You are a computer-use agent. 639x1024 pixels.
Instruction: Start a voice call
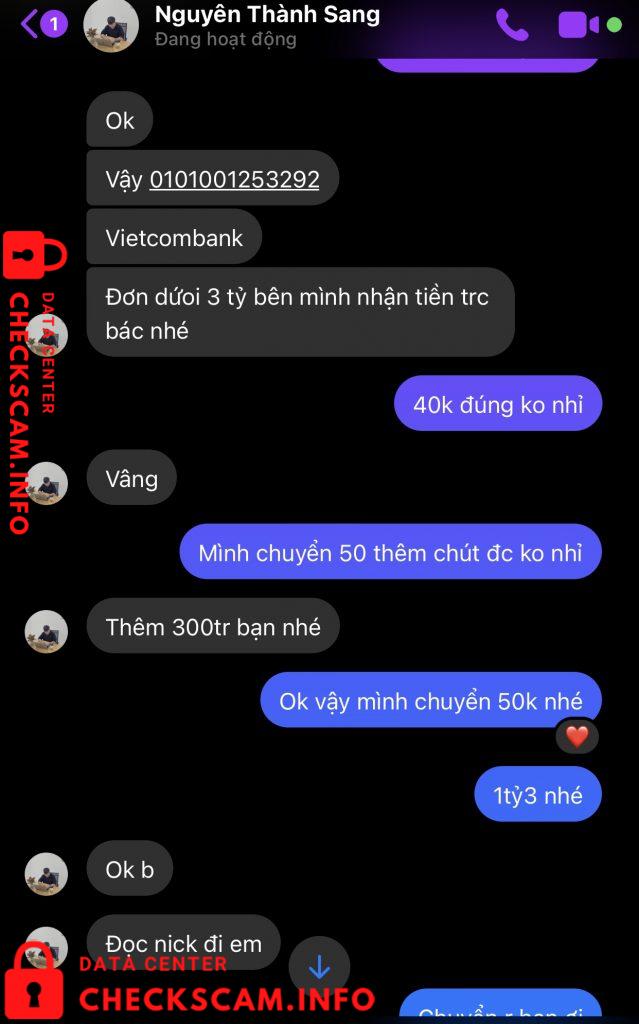(x=512, y=25)
